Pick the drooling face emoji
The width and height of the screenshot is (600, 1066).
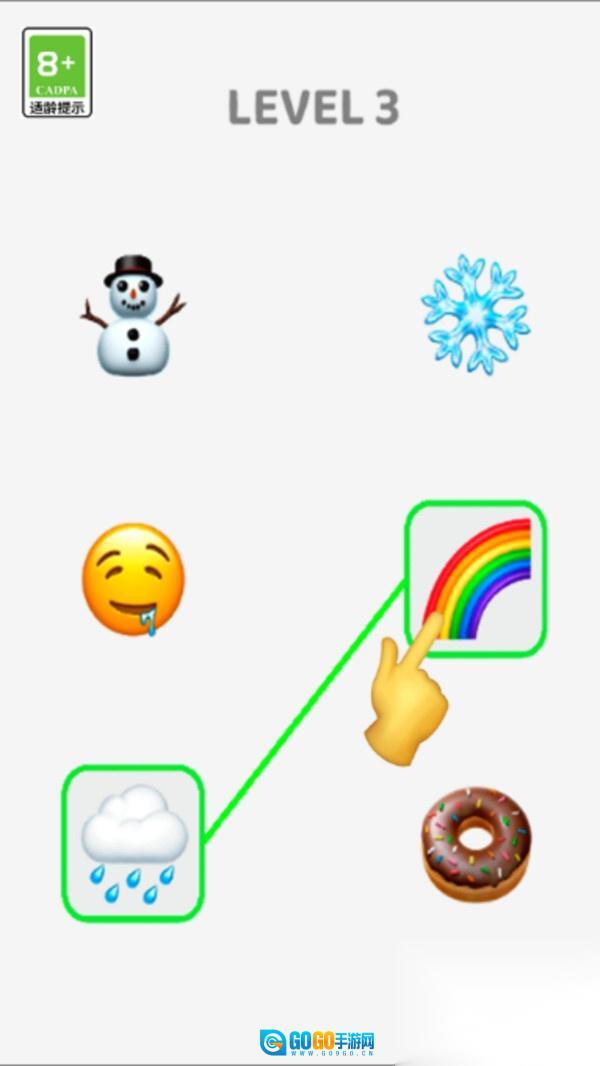pyautogui.click(x=133, y=579)
